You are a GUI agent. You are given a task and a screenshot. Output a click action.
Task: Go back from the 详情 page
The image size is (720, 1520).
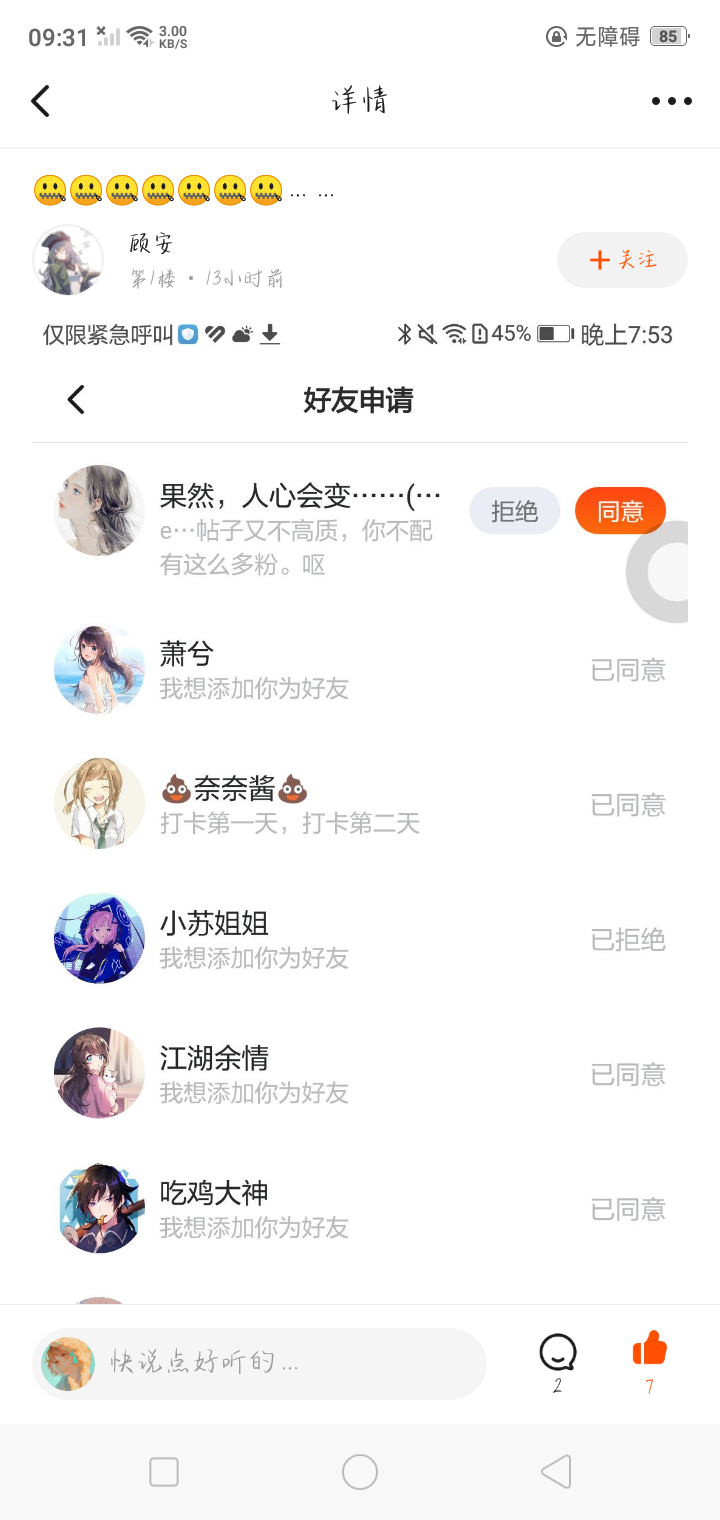pyautogui.click(x=40, y=101)
